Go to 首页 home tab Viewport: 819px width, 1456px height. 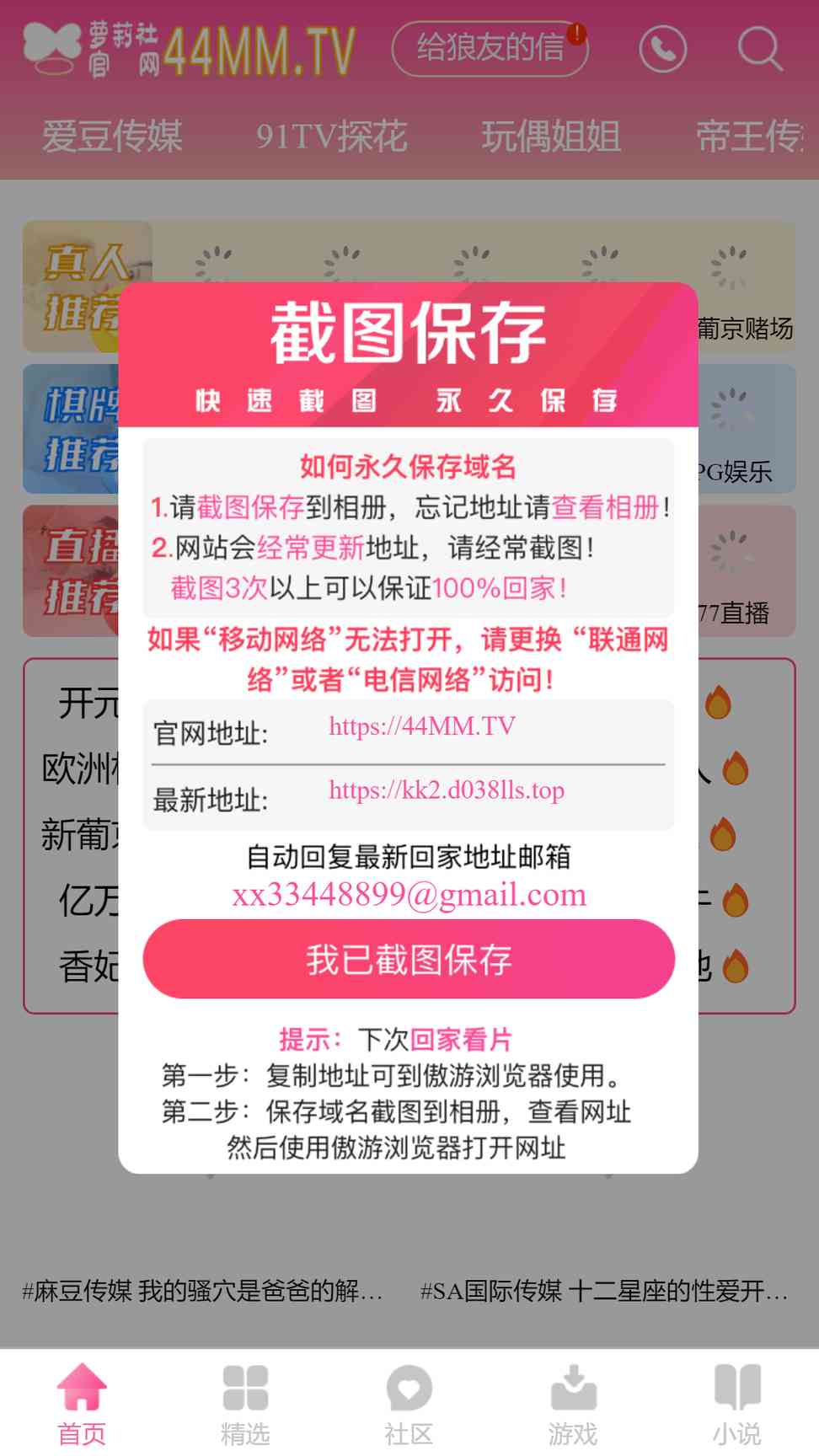[82, 1404]
